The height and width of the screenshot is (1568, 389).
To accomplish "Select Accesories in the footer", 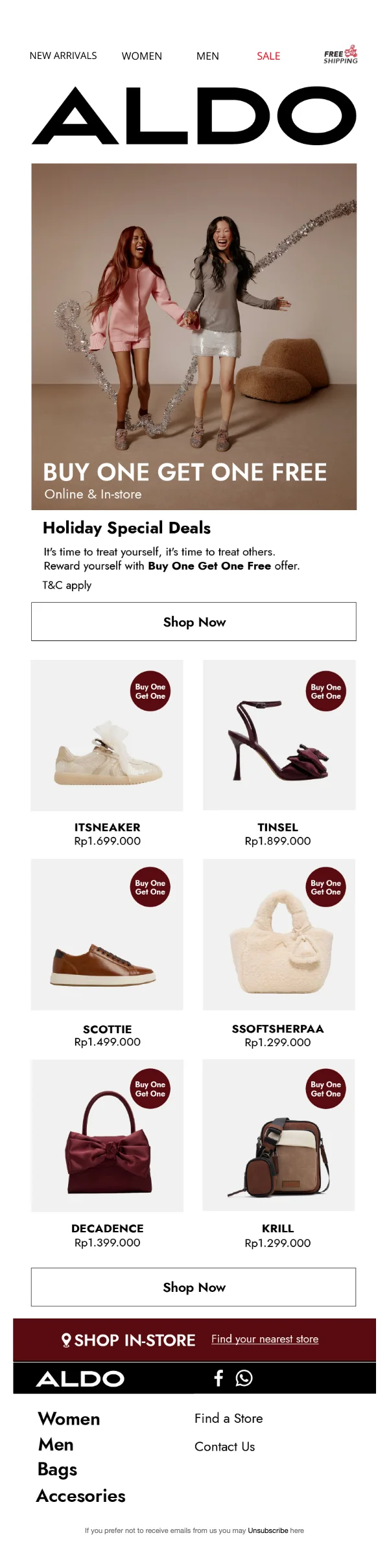I will pos(81,1496).
